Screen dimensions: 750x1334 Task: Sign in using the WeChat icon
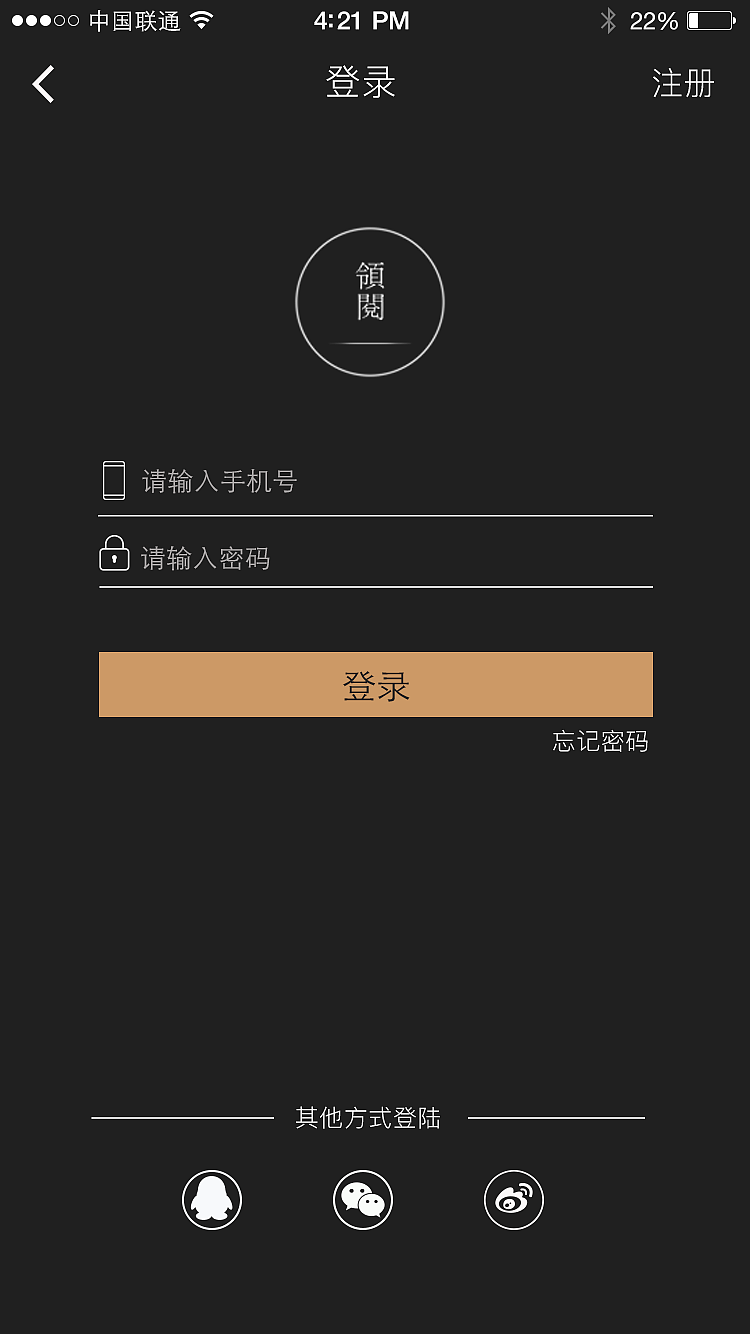click(363, 1200)
